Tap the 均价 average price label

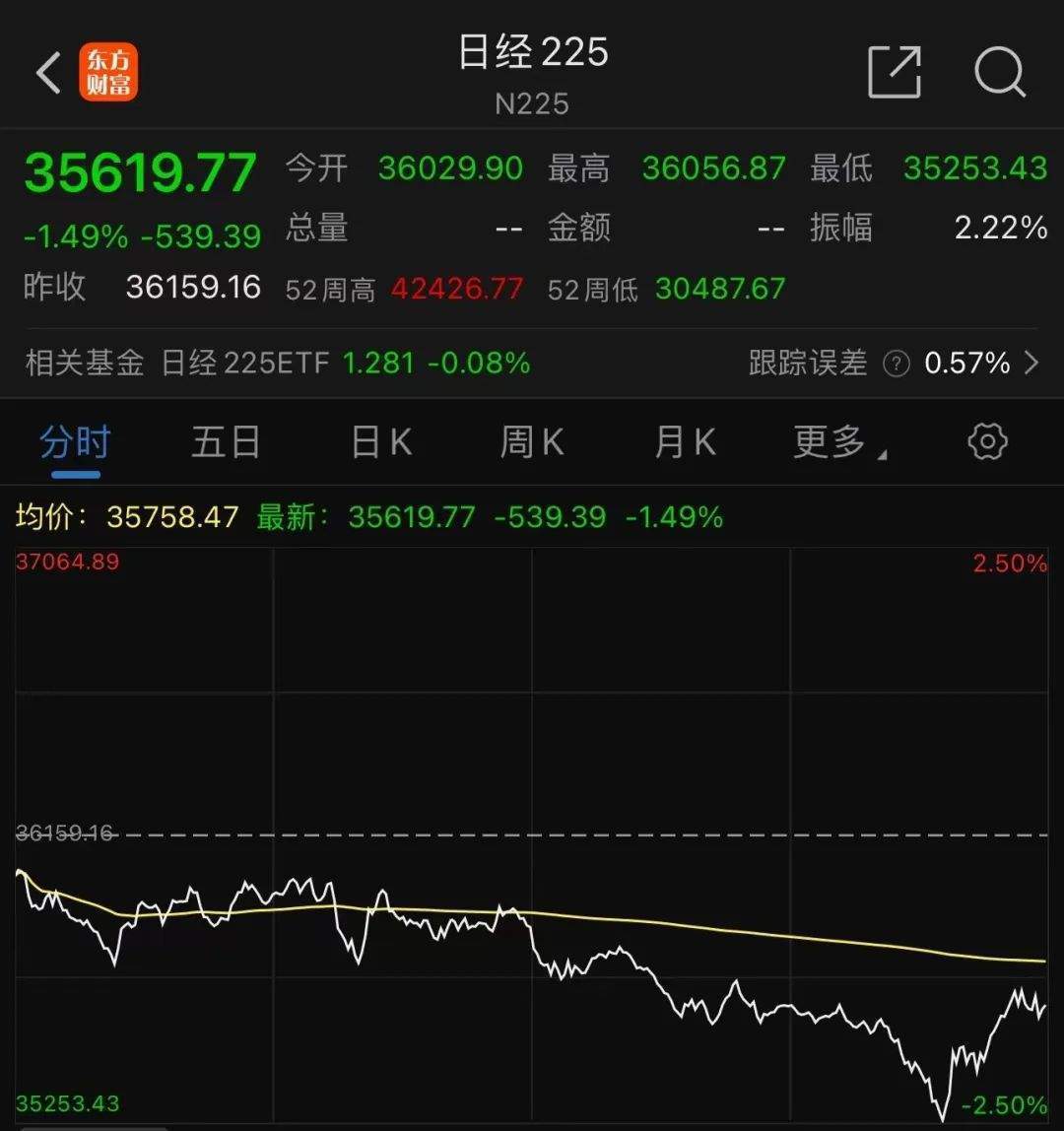point(47,516)
